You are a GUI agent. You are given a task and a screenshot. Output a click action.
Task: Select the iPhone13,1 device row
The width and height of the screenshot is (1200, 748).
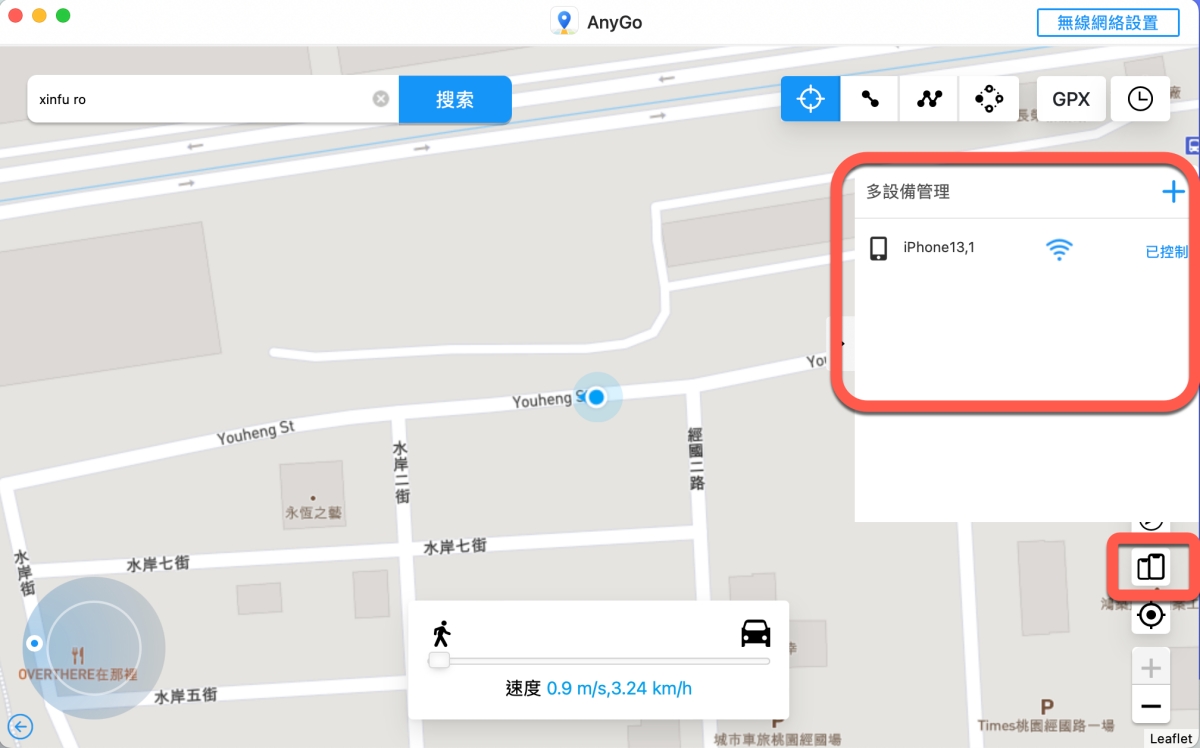pos(938,248)
